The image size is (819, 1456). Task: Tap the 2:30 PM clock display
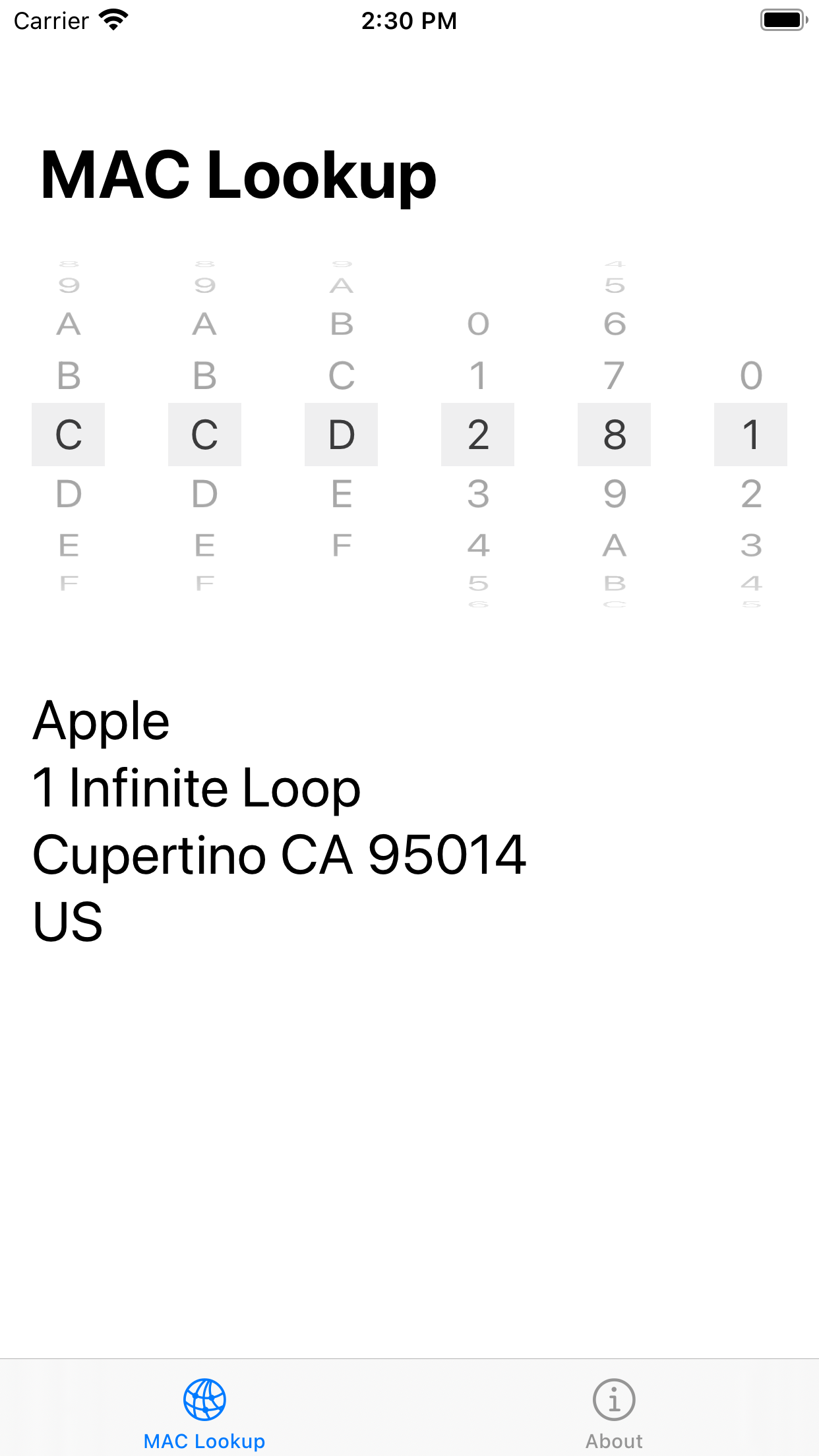click(x=409, y=20)
